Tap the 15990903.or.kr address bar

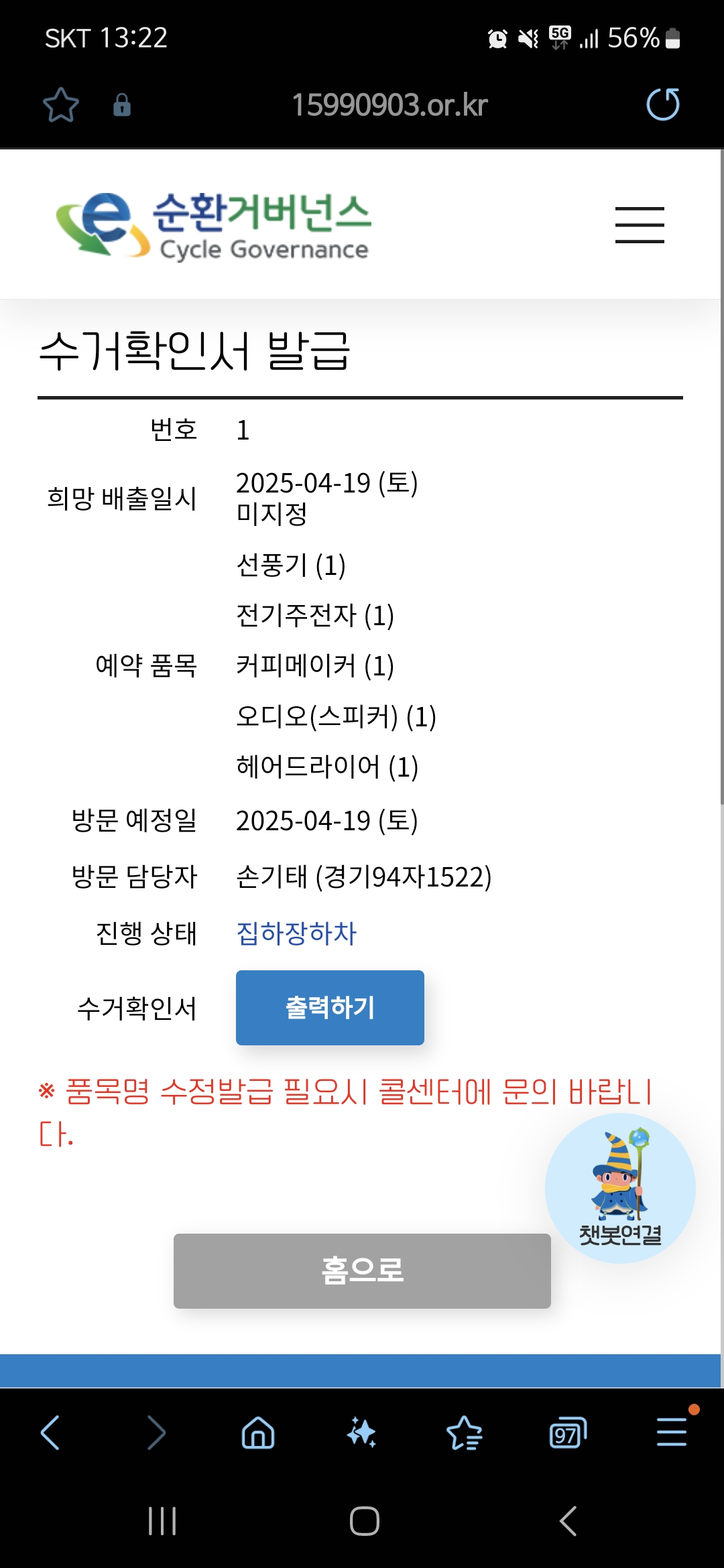pyautogui.click(x=389, y=105)
